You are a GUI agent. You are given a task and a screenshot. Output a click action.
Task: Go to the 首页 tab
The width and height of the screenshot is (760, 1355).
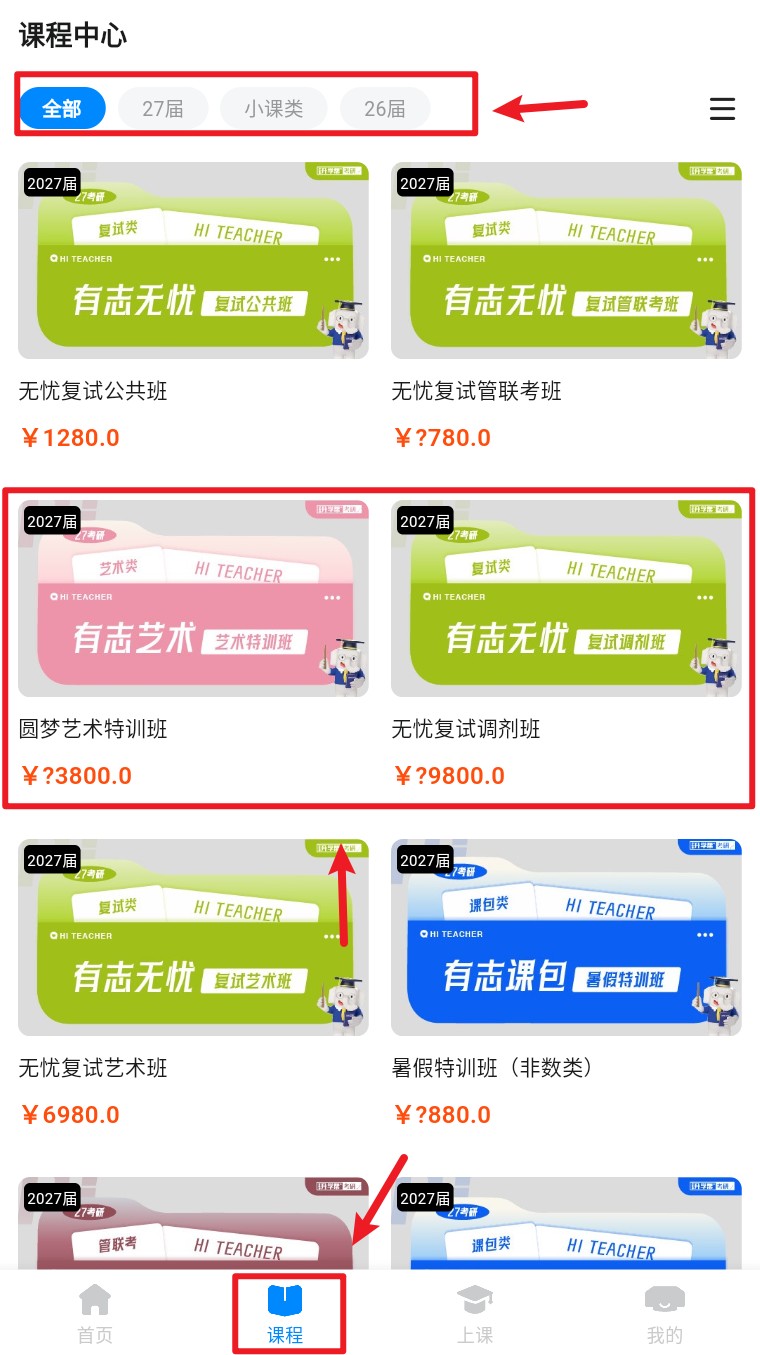click(95, 1314)
